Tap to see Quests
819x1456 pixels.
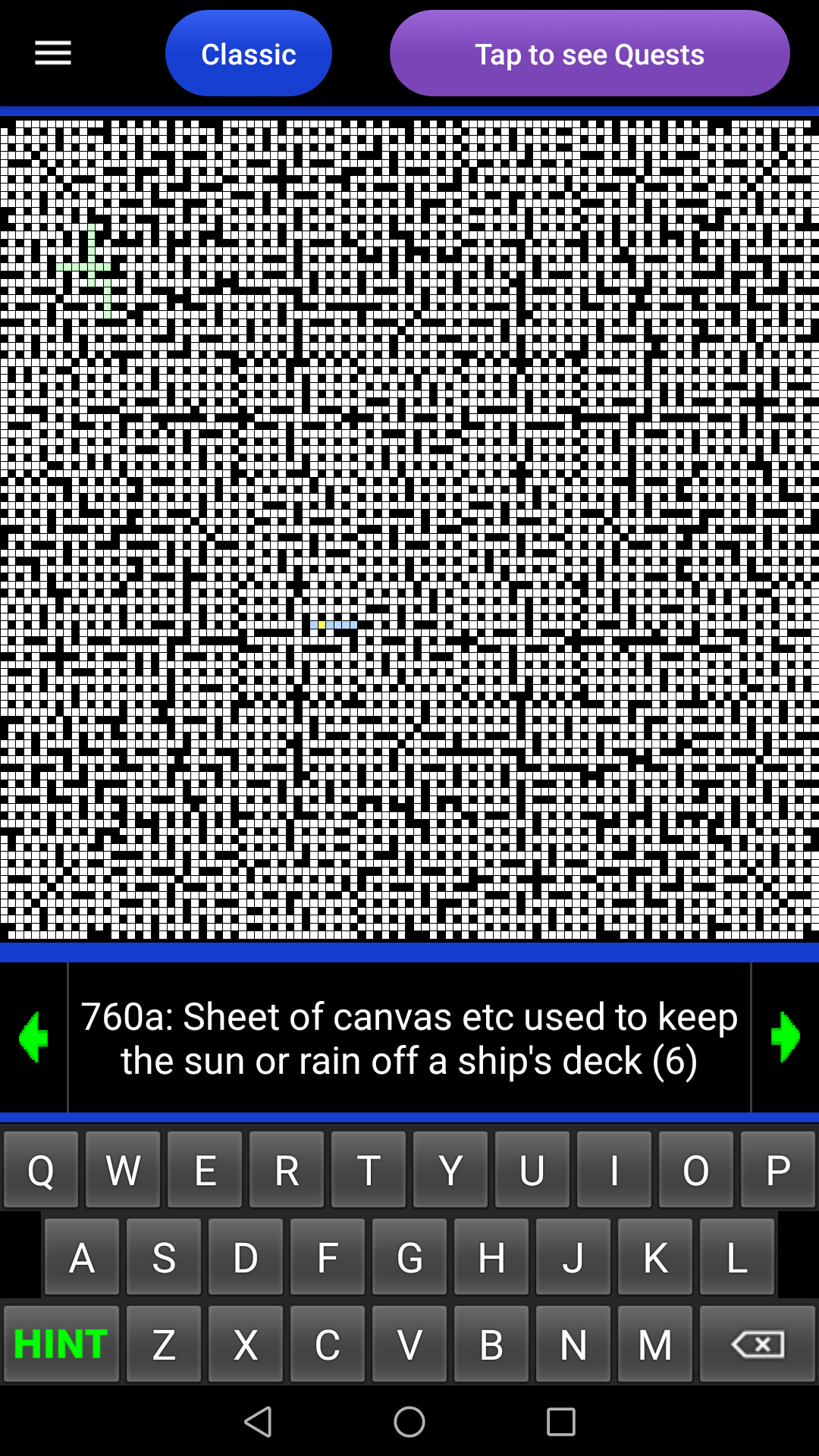point(589,54)
